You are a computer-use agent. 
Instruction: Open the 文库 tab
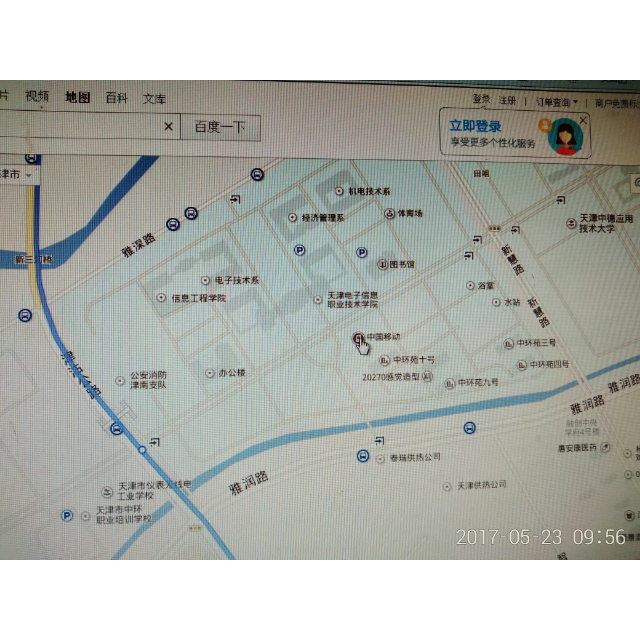coord(154,99)
